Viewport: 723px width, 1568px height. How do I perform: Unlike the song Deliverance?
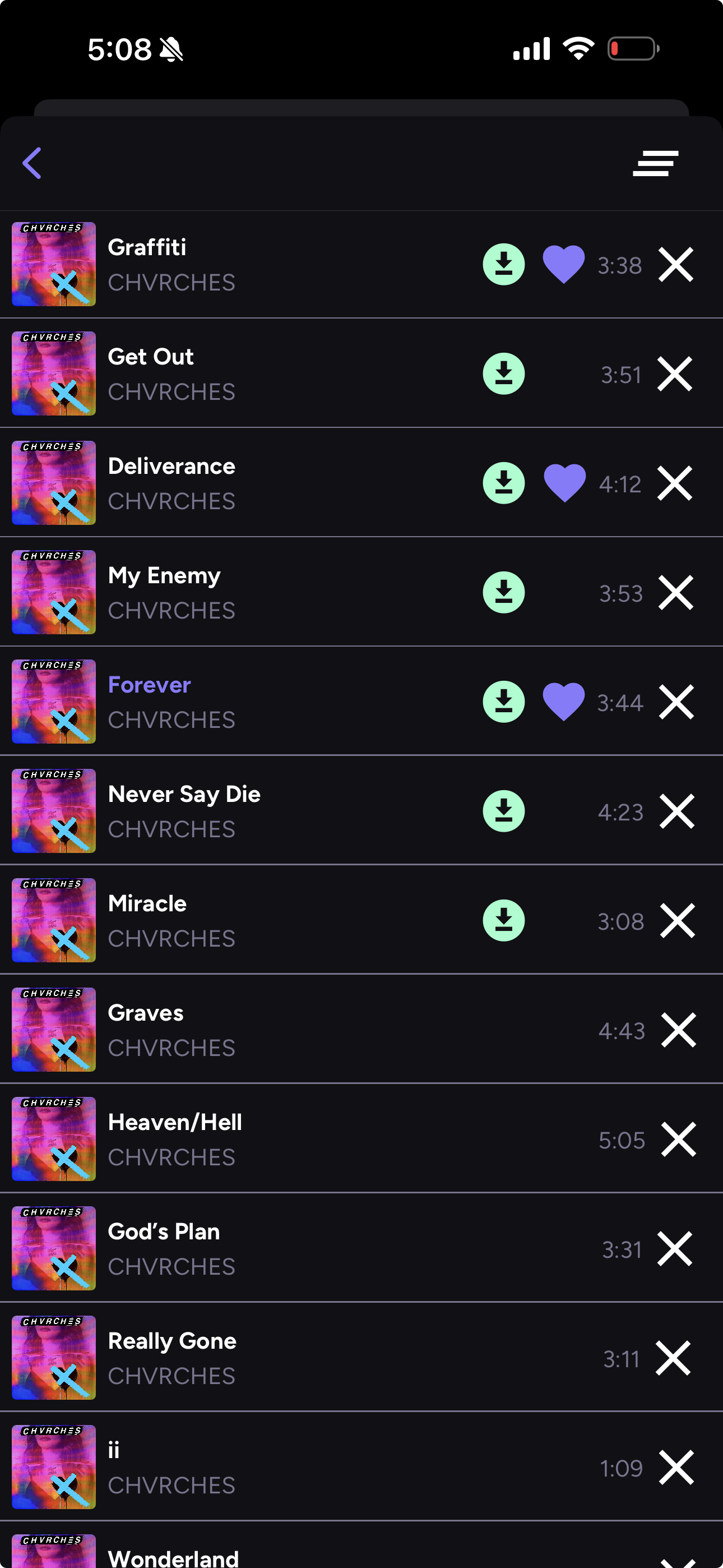coord(564,483)
